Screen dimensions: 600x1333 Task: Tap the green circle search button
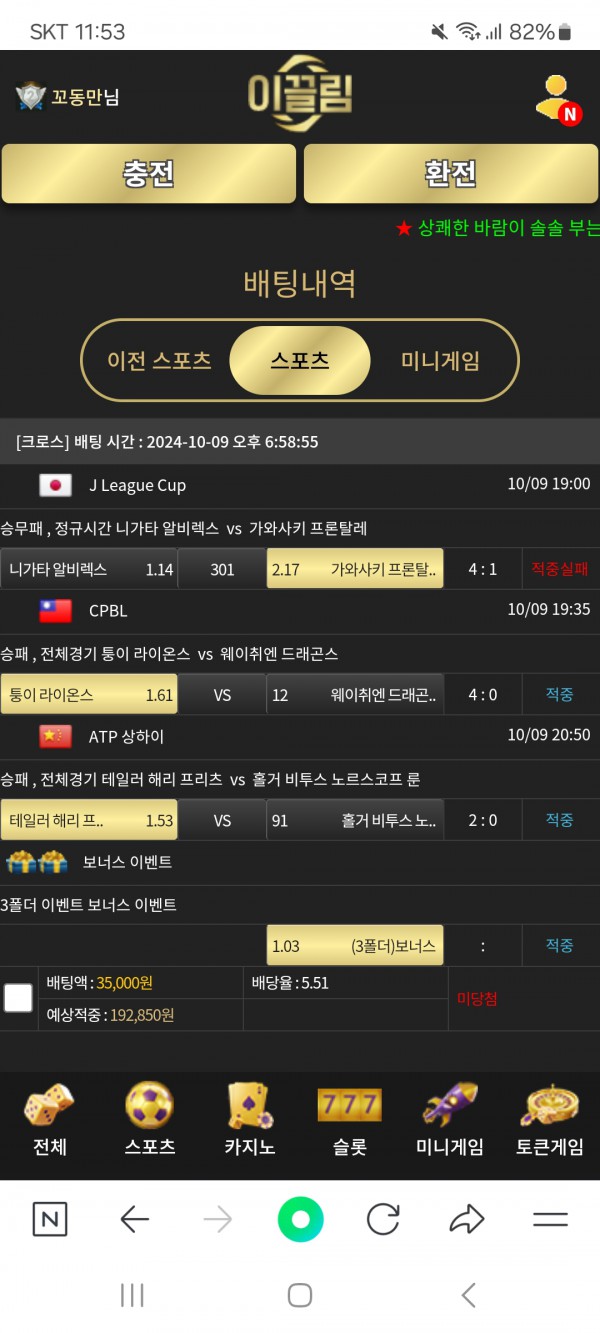point(300,1219)
